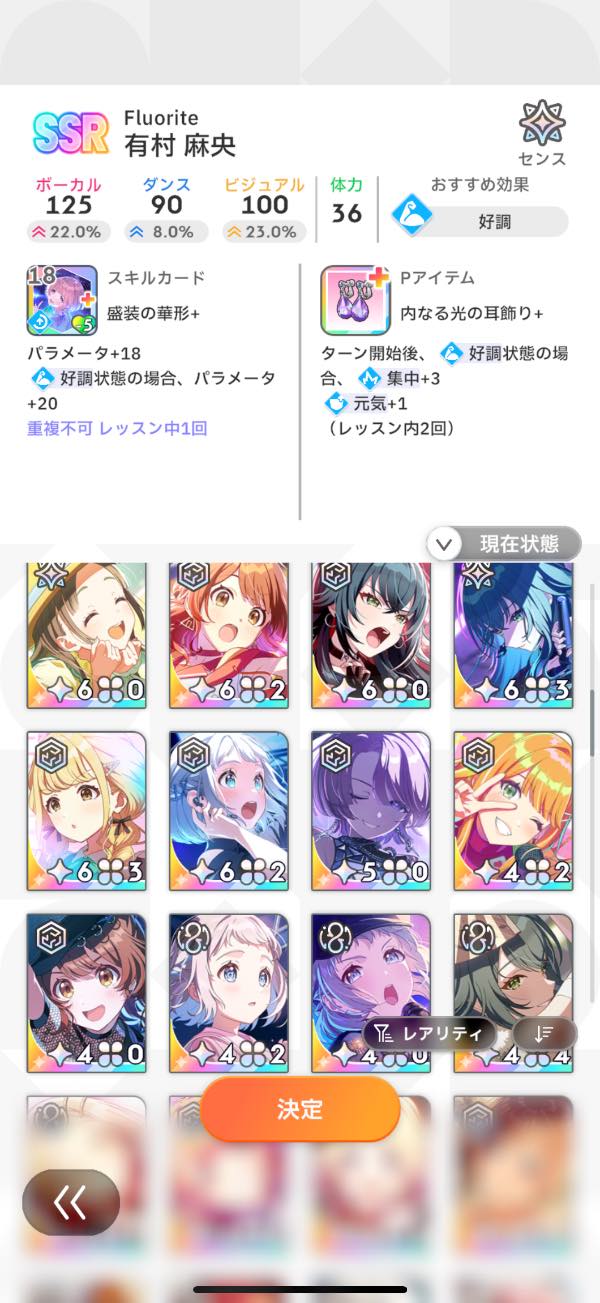The width and height of the screenshot is (600, 1303).
Task: Select the smiling girl in yellow hat card
Action: [x=86, y=635]
